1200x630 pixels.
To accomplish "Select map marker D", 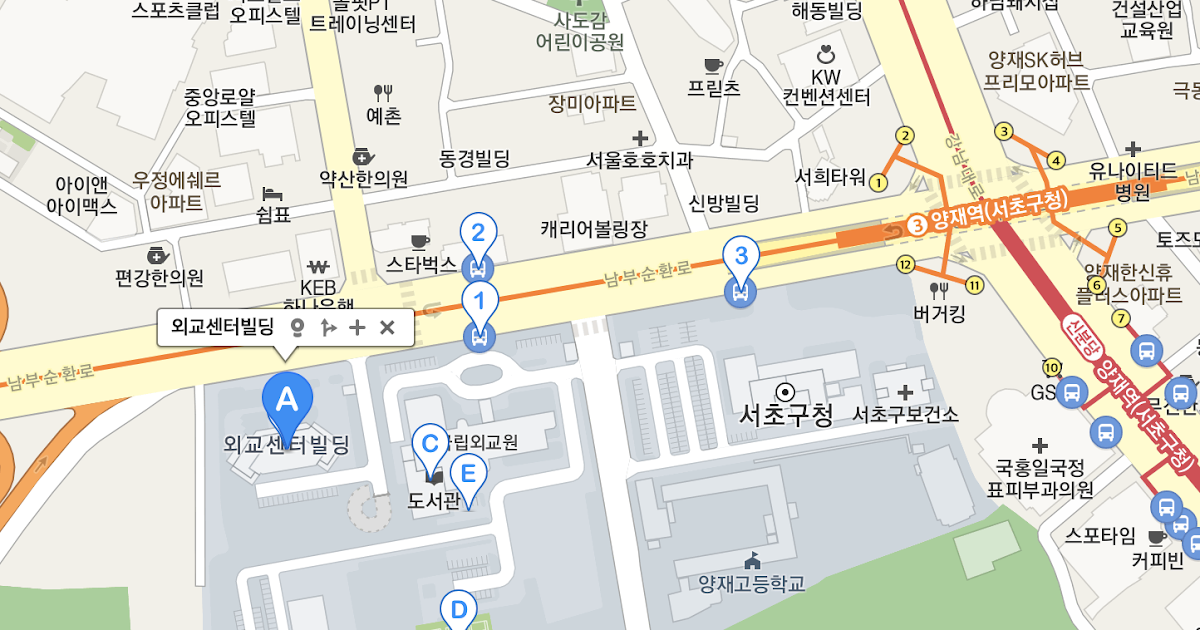I will click(x=458, y=609).
